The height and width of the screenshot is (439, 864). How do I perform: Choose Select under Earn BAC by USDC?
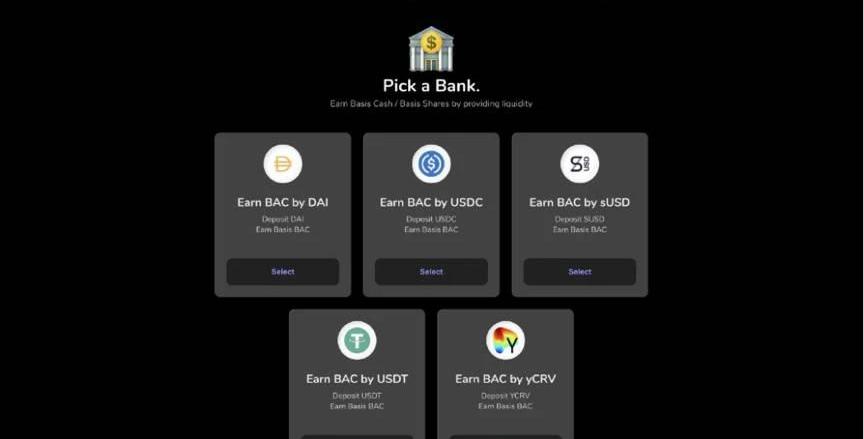pos(431,272)
